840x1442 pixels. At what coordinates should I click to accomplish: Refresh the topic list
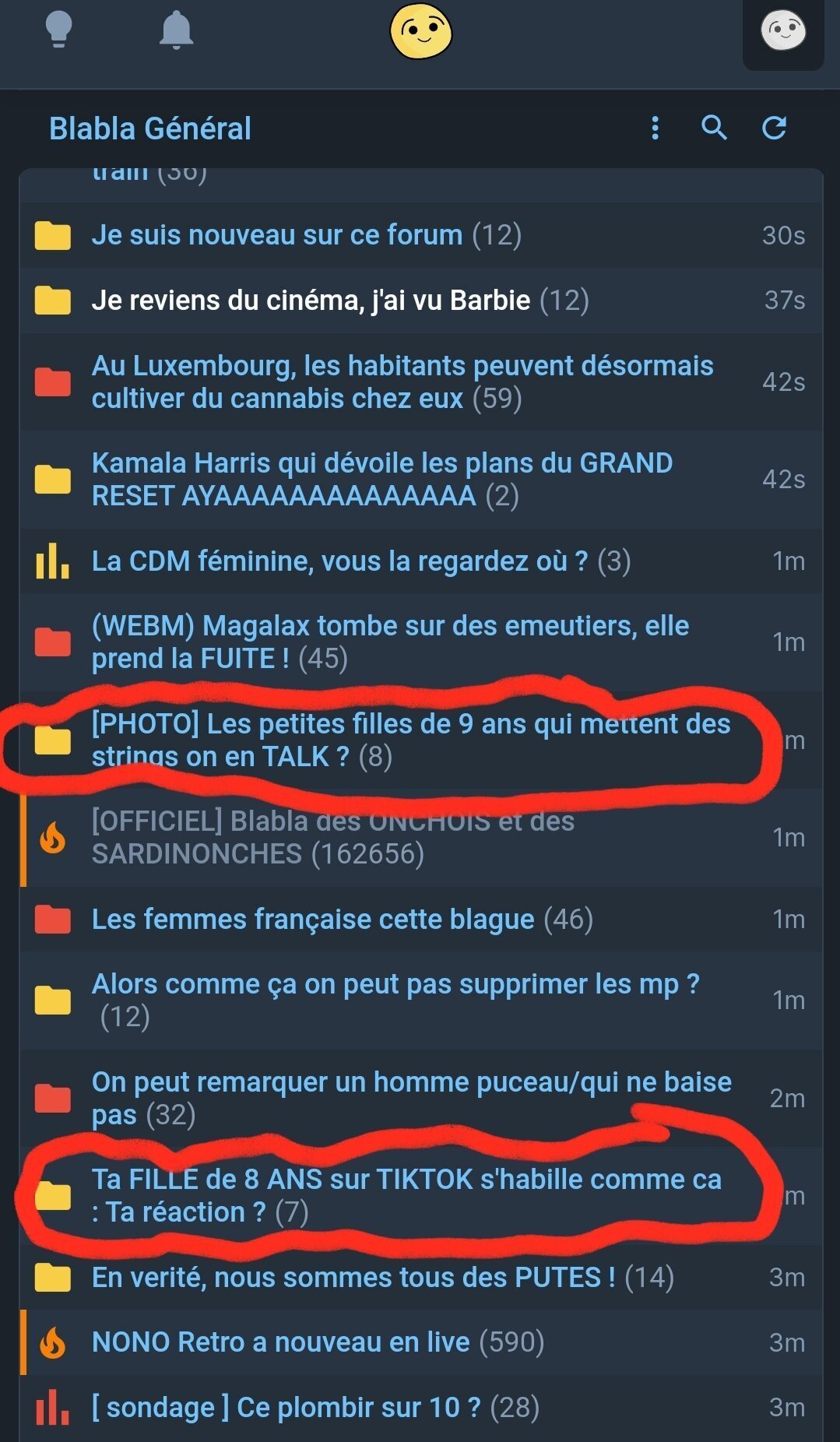[x=774, y=128]
